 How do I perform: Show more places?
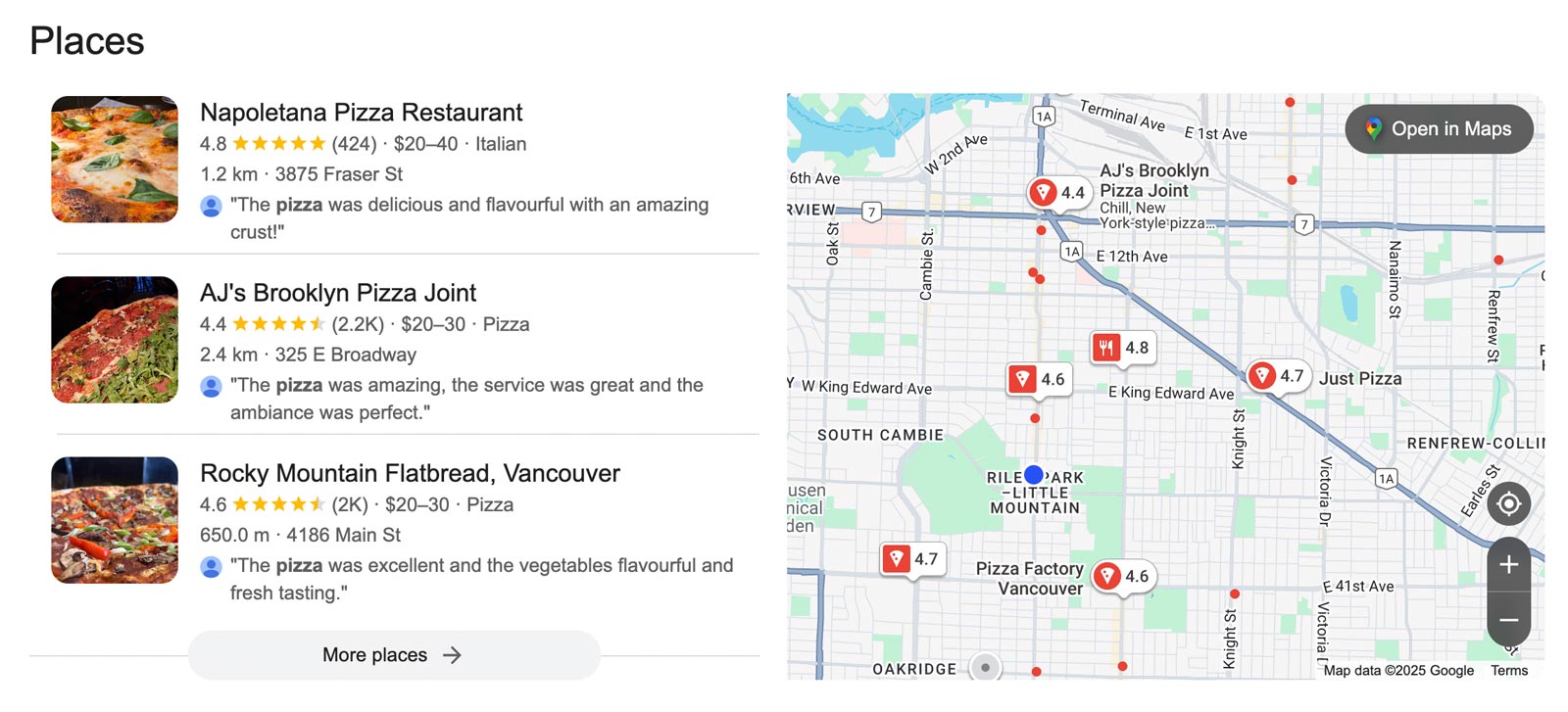(x=393, y=655)
